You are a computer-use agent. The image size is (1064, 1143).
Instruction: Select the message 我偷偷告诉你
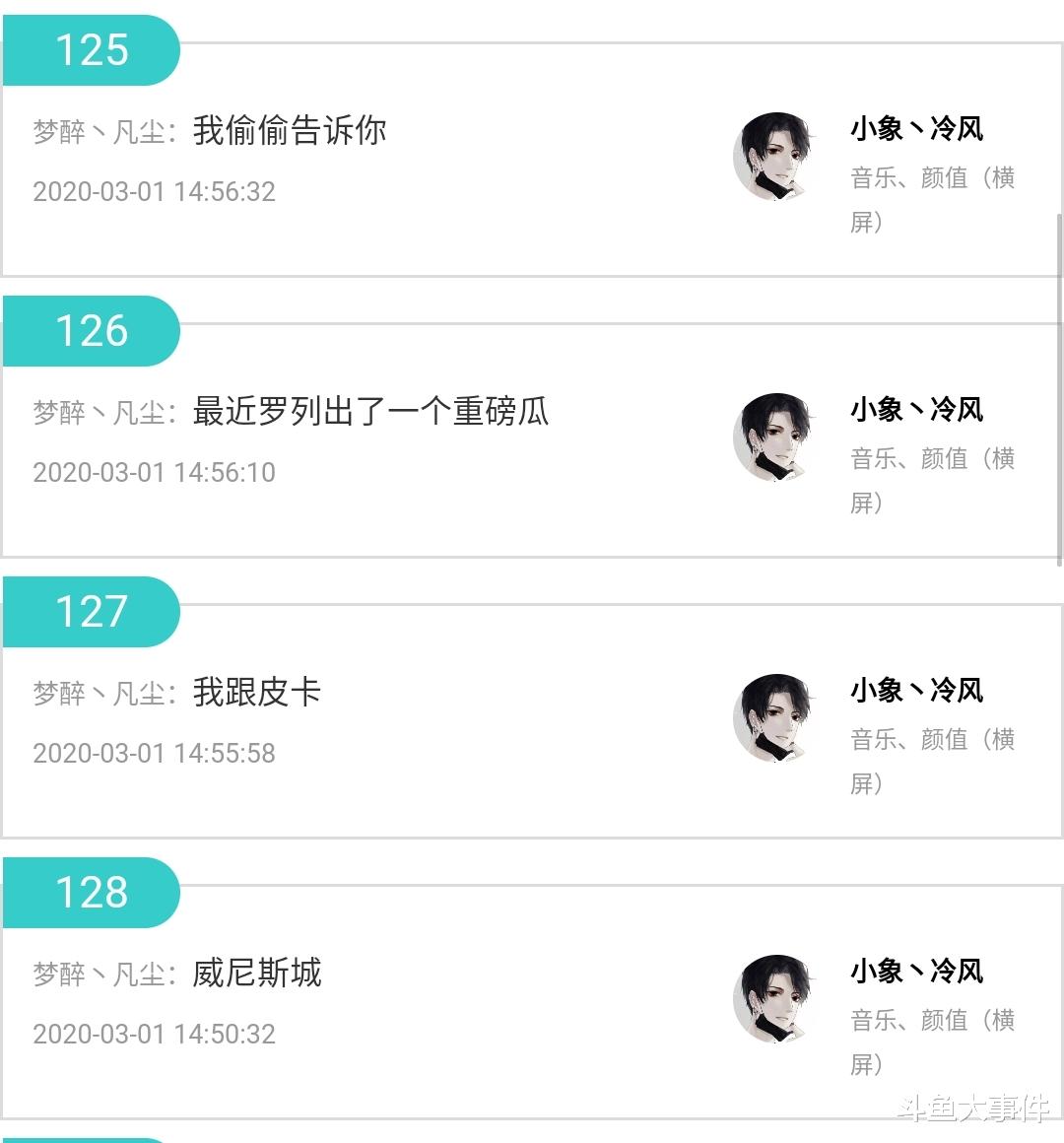(x=291, y=129)
